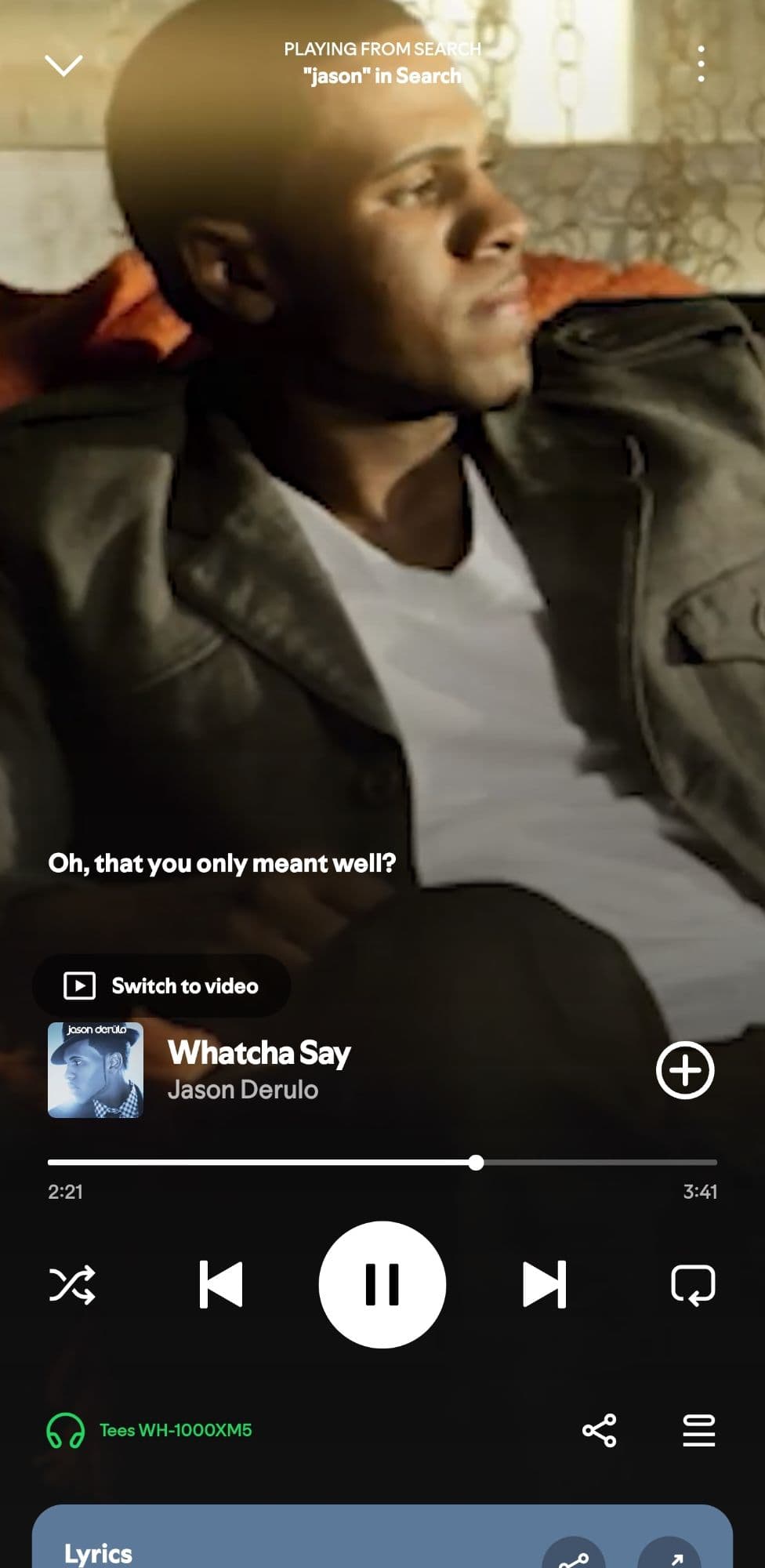Skip to previous track
Image resolution: width=765 pixels, height=1568 pixels.
(221, 1285)
